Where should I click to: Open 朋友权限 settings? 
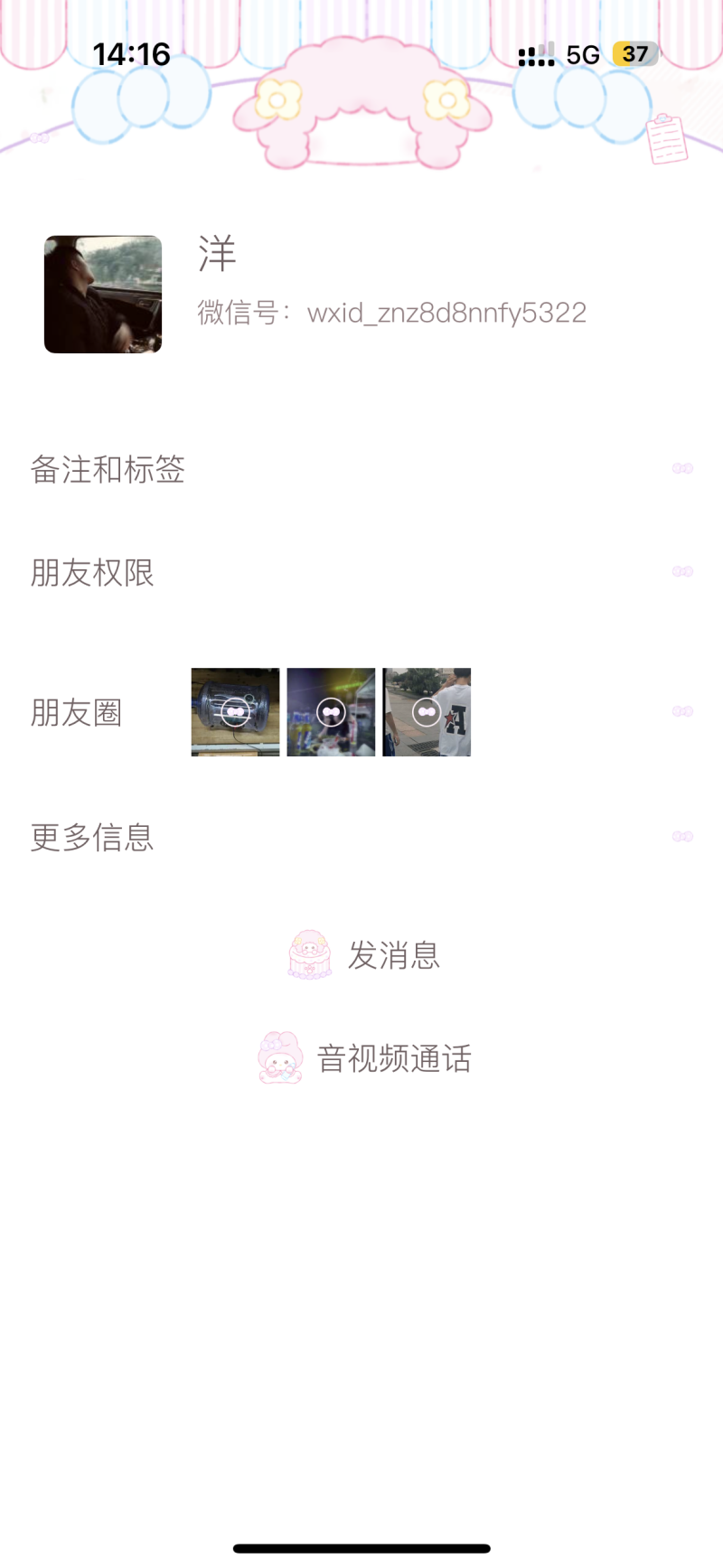pyautogui.click(x=361, y=572)
